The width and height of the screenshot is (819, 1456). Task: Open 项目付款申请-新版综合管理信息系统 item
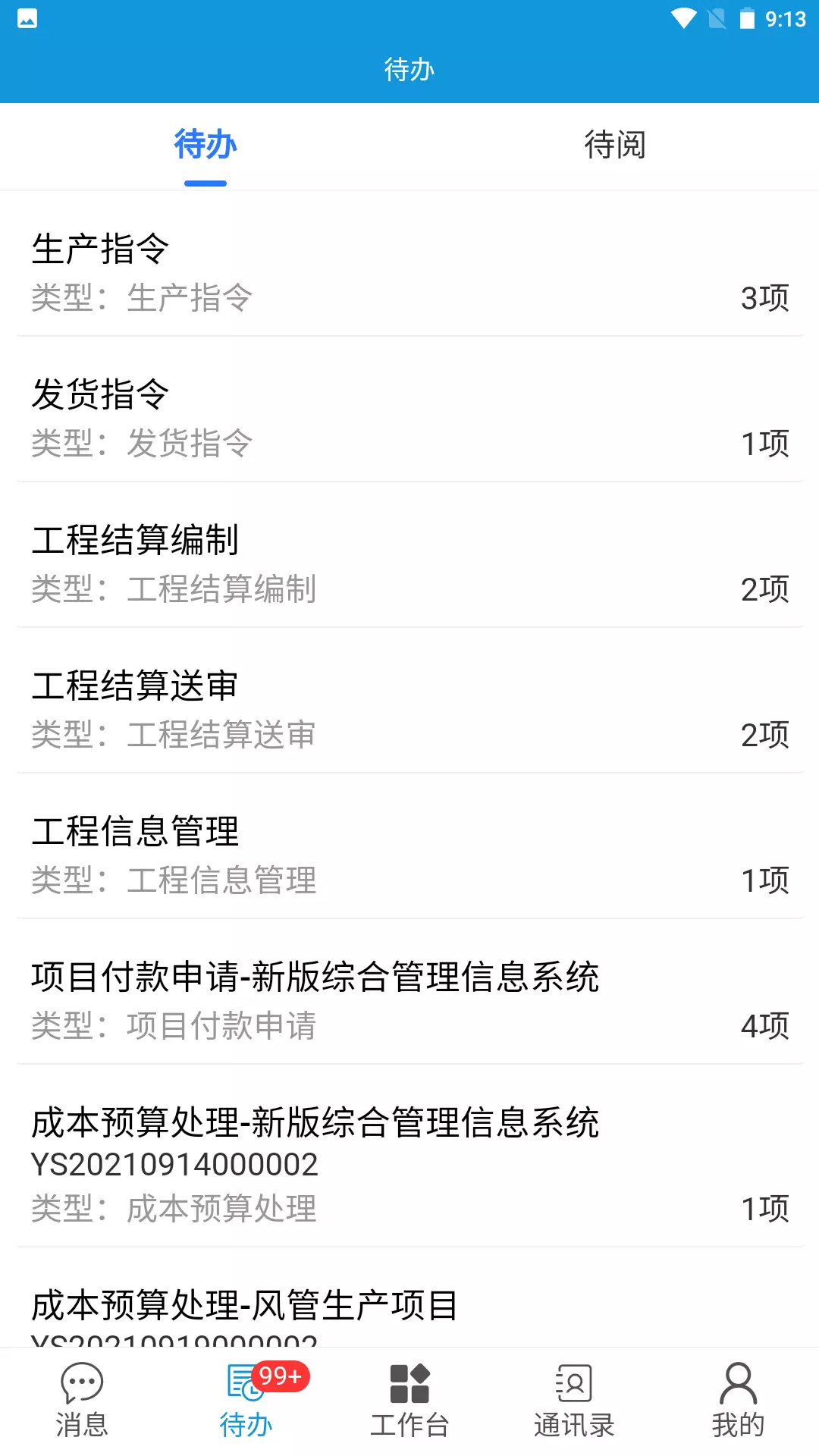(x=409, y=992)
